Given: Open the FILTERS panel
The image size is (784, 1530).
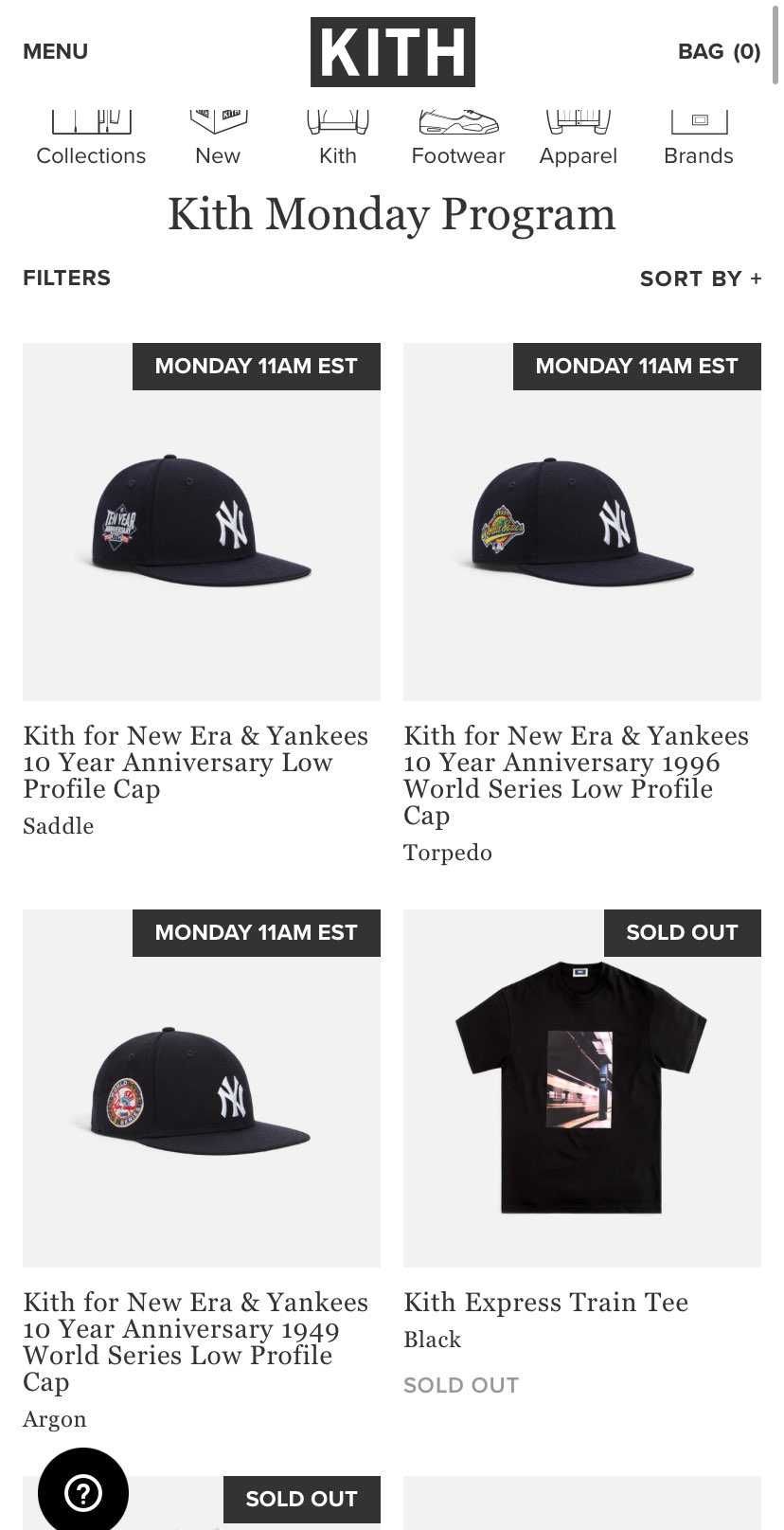Looking at the screenshot, I should (x=66, y=278).
